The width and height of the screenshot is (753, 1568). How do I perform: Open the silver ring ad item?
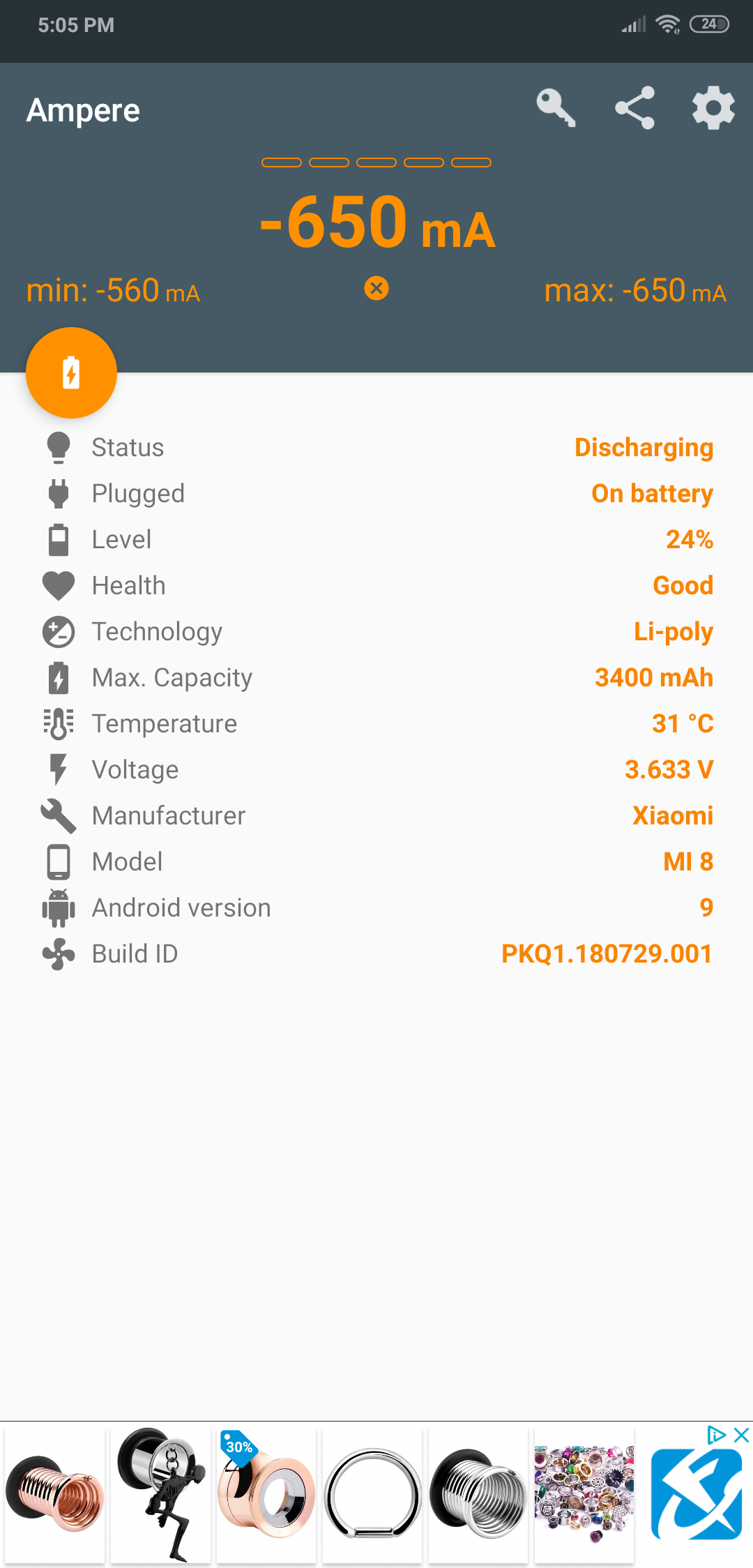pos(372,1495)
